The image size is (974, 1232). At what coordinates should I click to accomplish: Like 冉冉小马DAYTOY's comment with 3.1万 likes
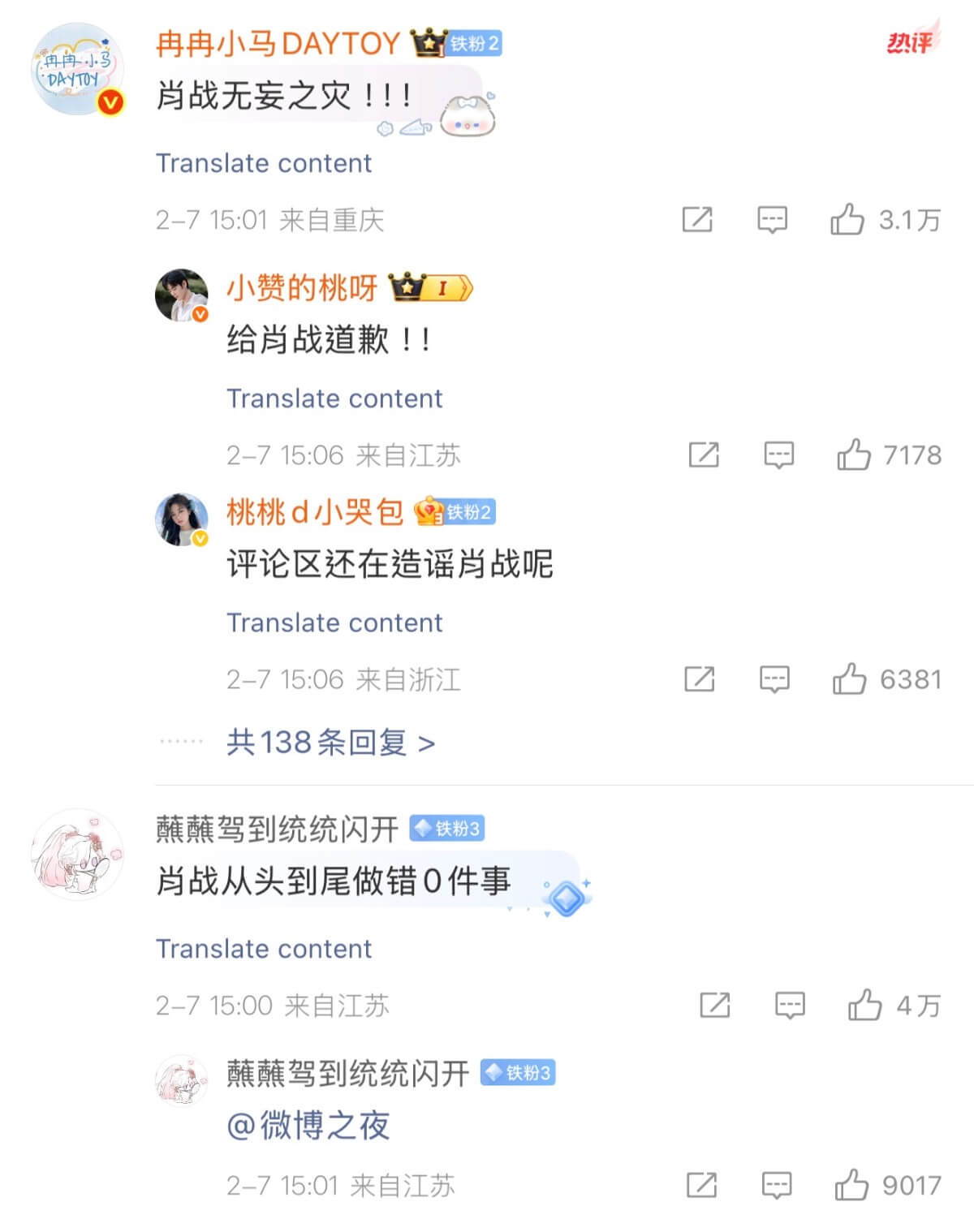847,220
